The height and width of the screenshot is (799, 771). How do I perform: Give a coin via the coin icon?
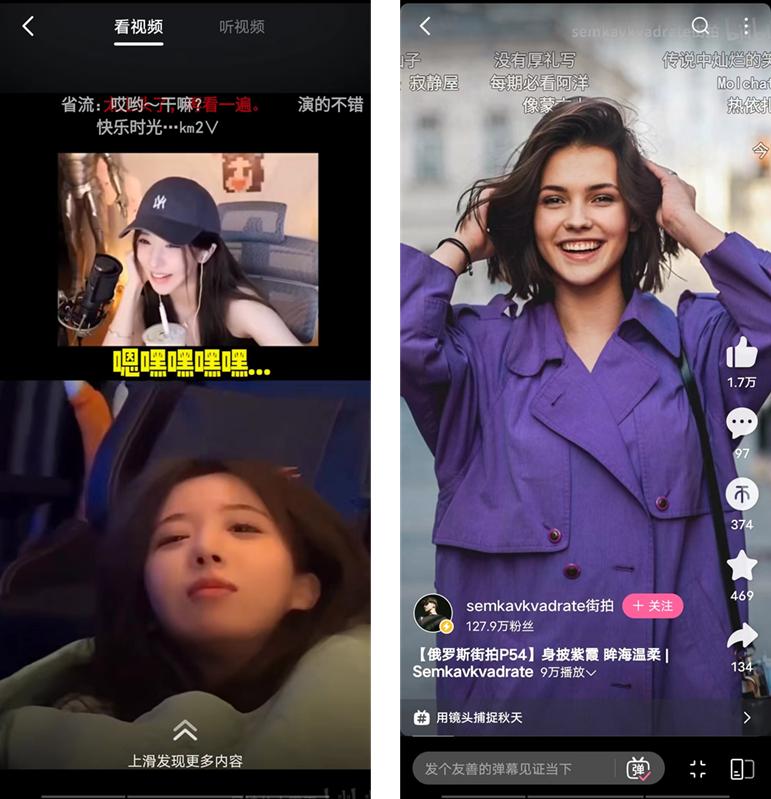741,492
